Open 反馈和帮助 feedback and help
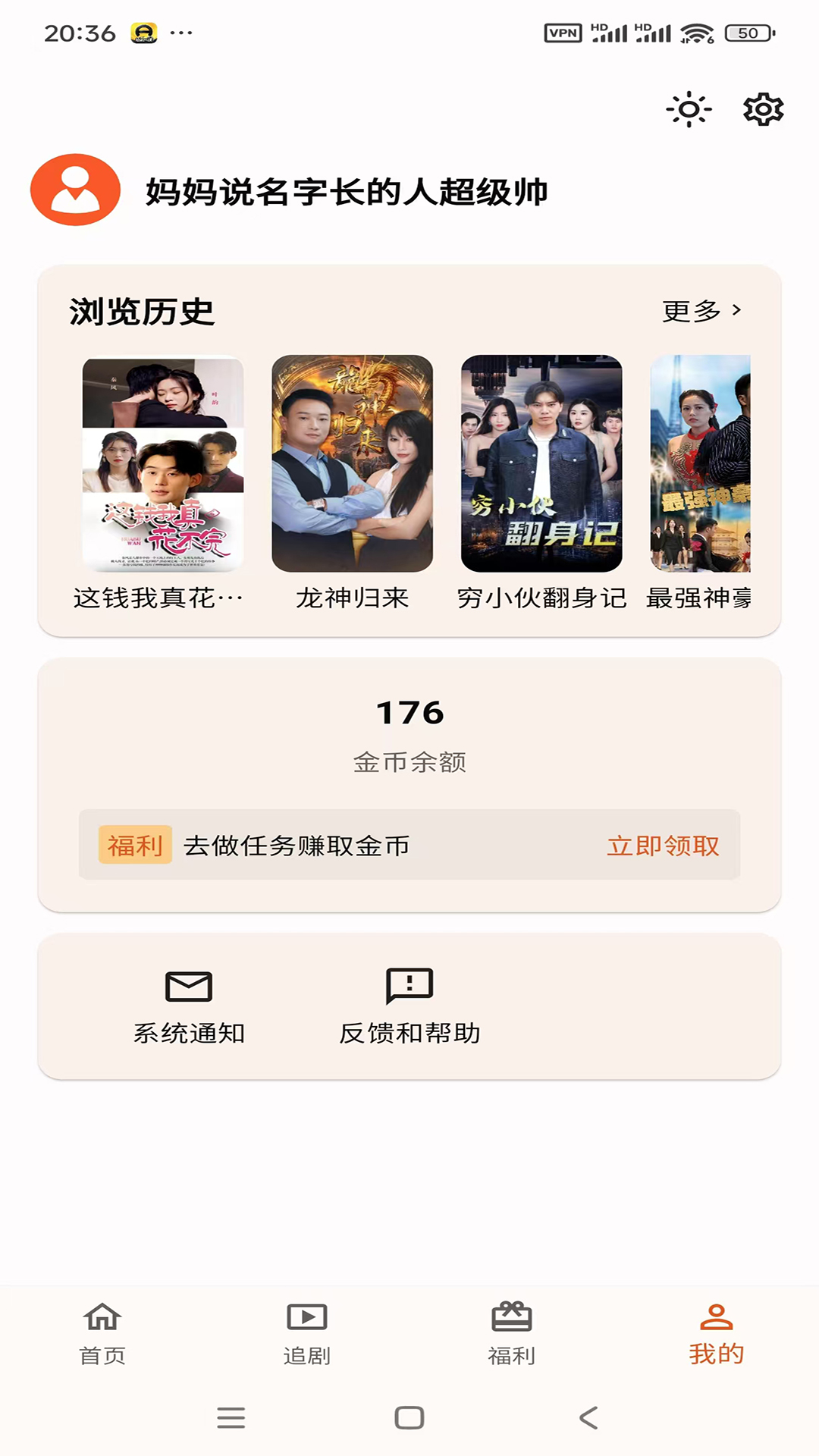 click(409, 1003)
